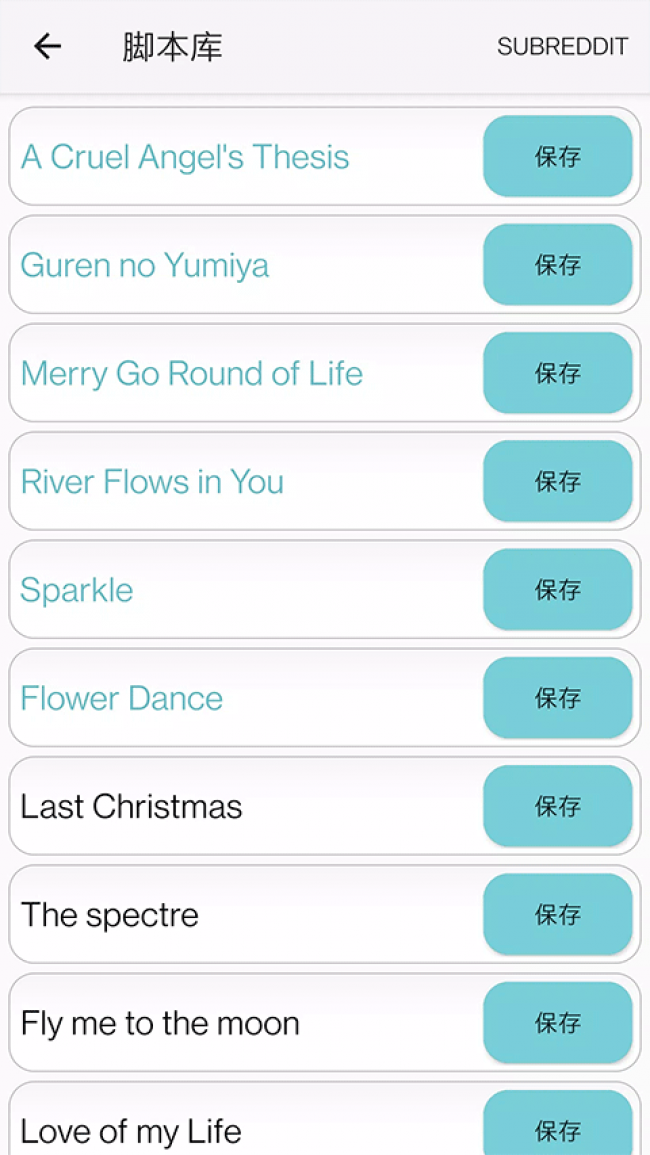Save the Sparkle script
650x1155 pixels.
pos(557,590)
